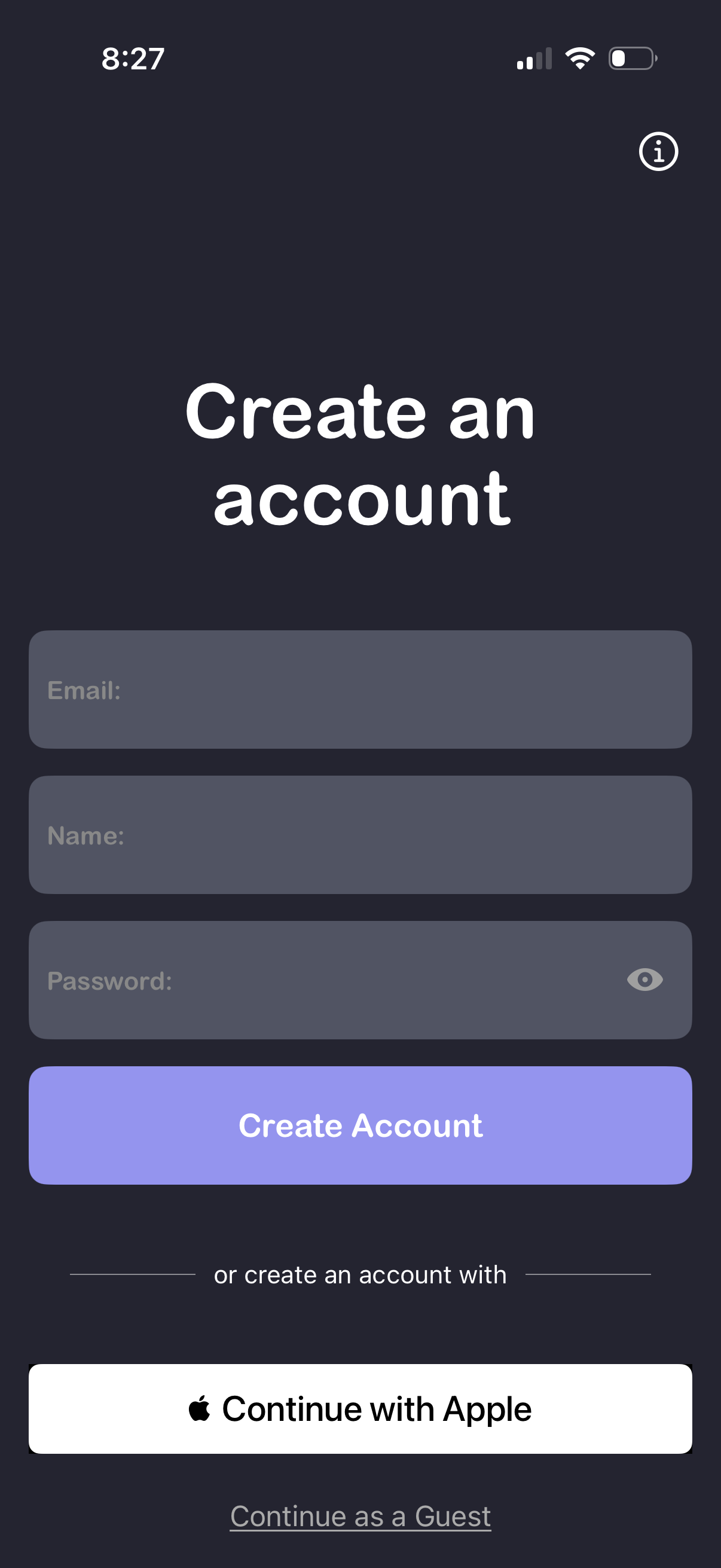Focus the Email field
The width and height of the screenshot is (721, 1568).
pos(360,690)
